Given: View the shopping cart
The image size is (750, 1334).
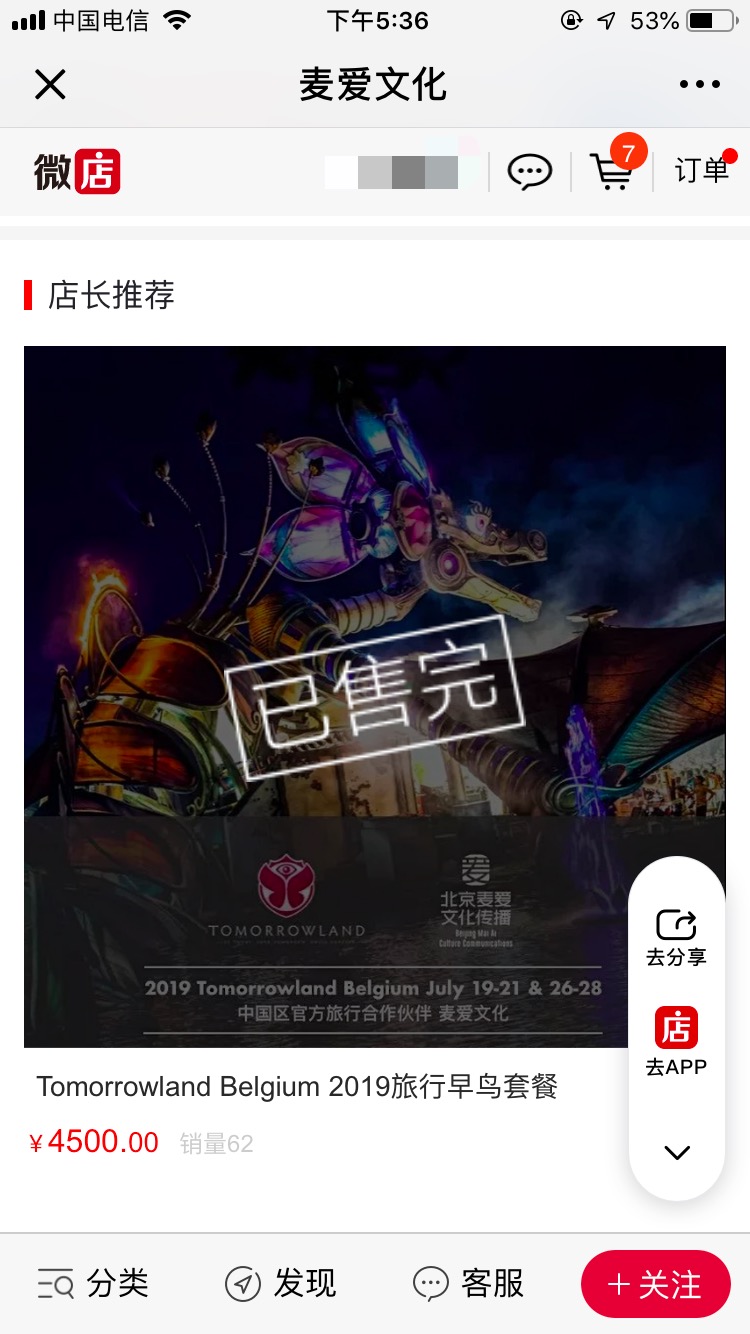Looking at the screenshot, I should tap(613, 171).
